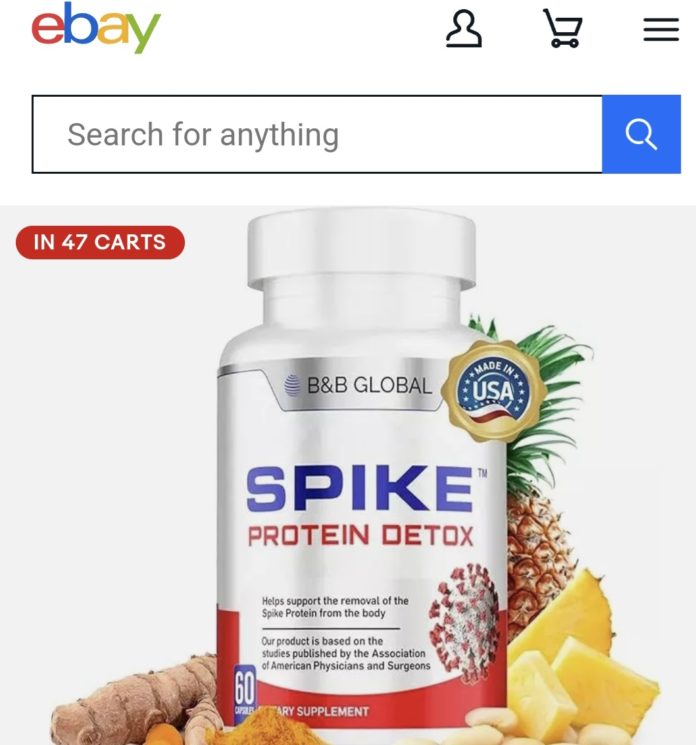
Task: Open the Spike Protein Detox product image
Action: [x=360, y=480]
